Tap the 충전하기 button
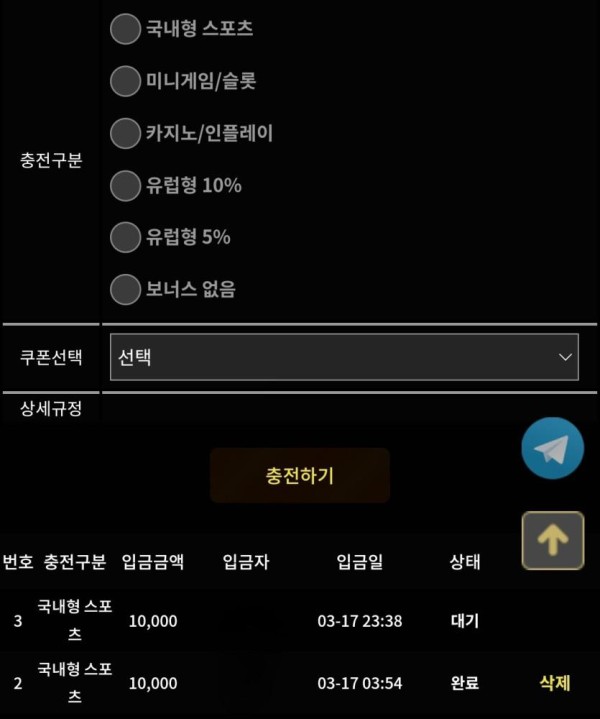 point(299,476)
